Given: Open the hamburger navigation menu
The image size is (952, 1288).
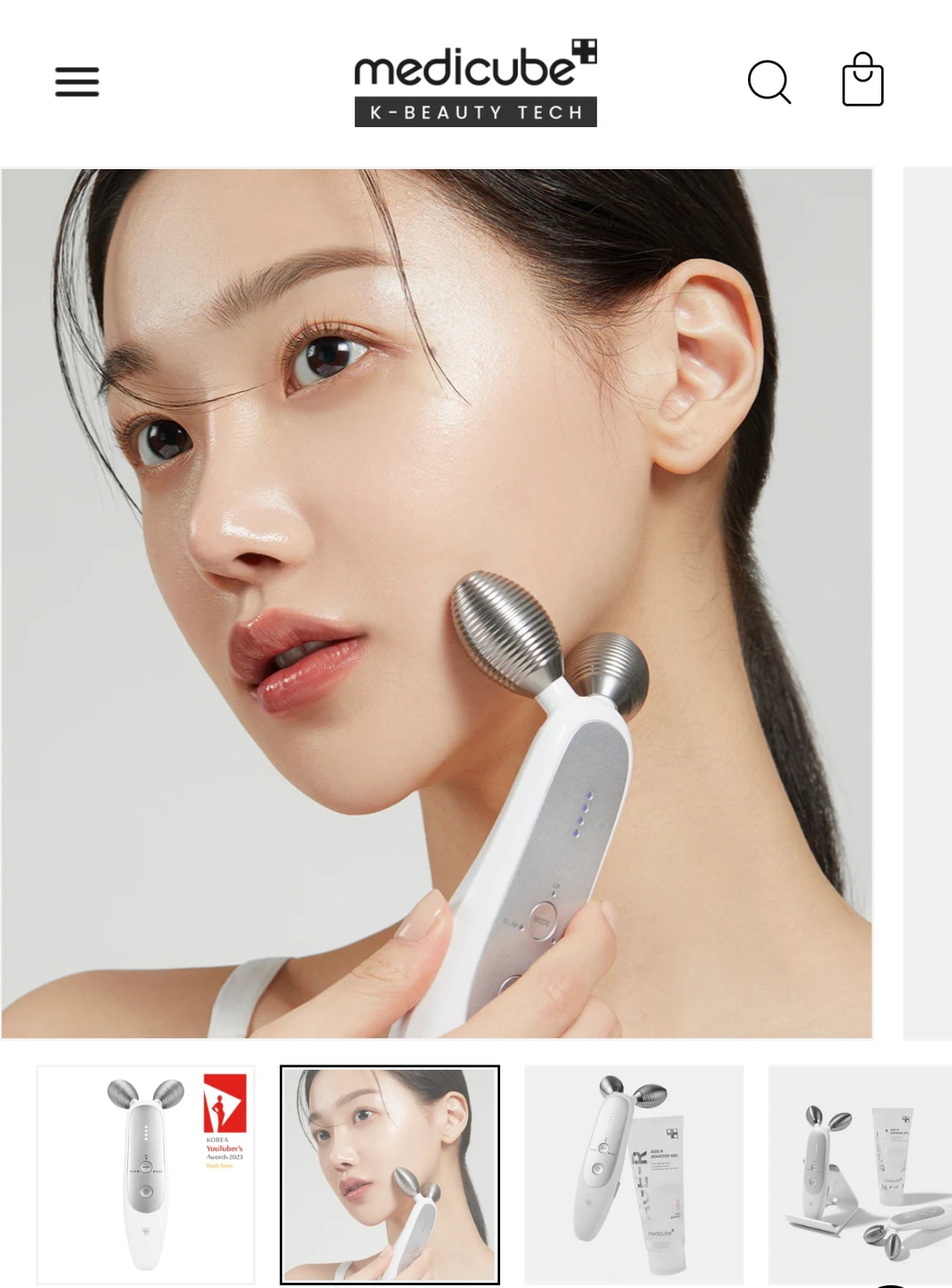Looking at the screenshot, I should [x=77, y=81].
